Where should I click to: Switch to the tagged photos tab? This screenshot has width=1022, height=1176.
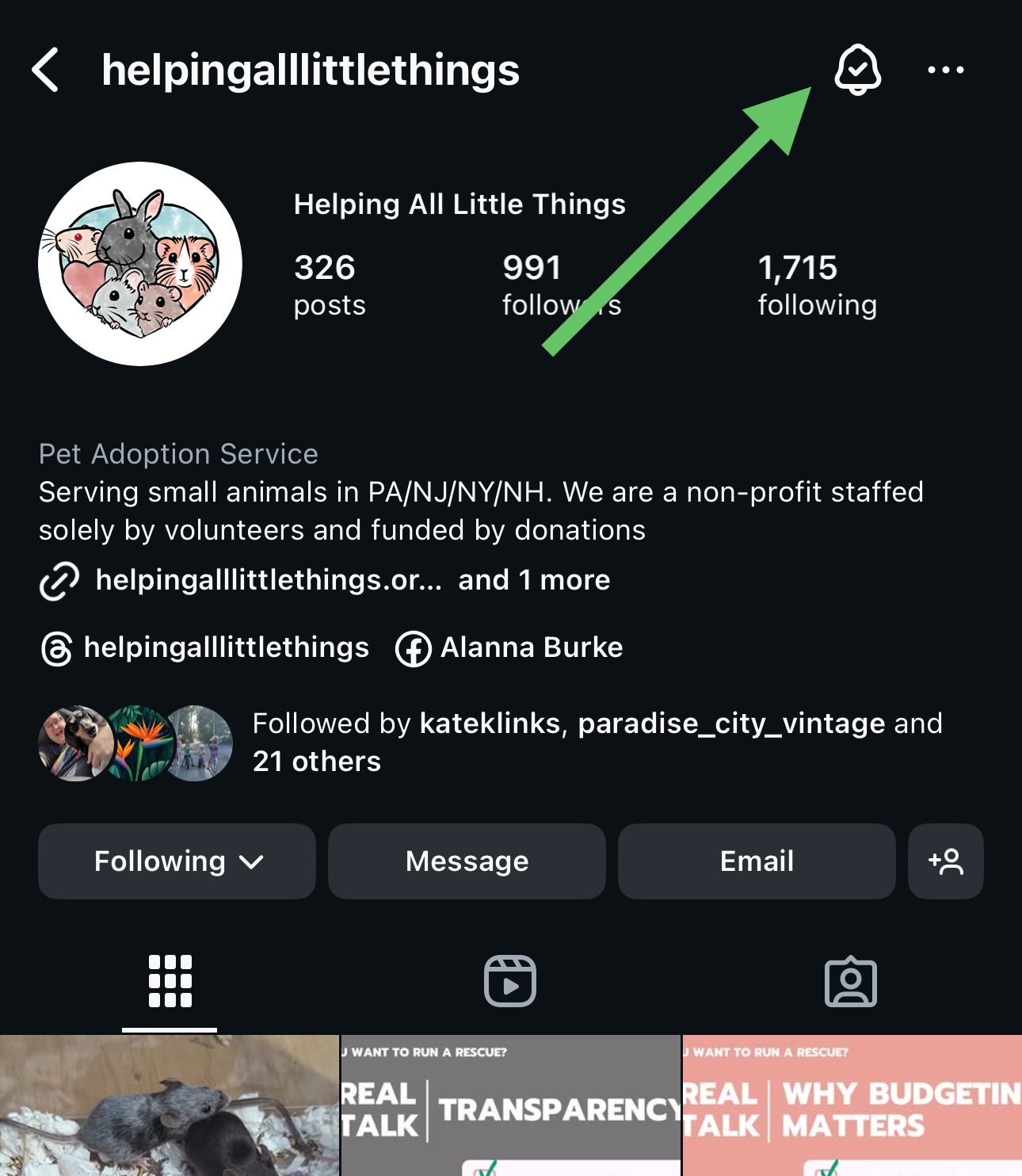[x=850, y=981]
